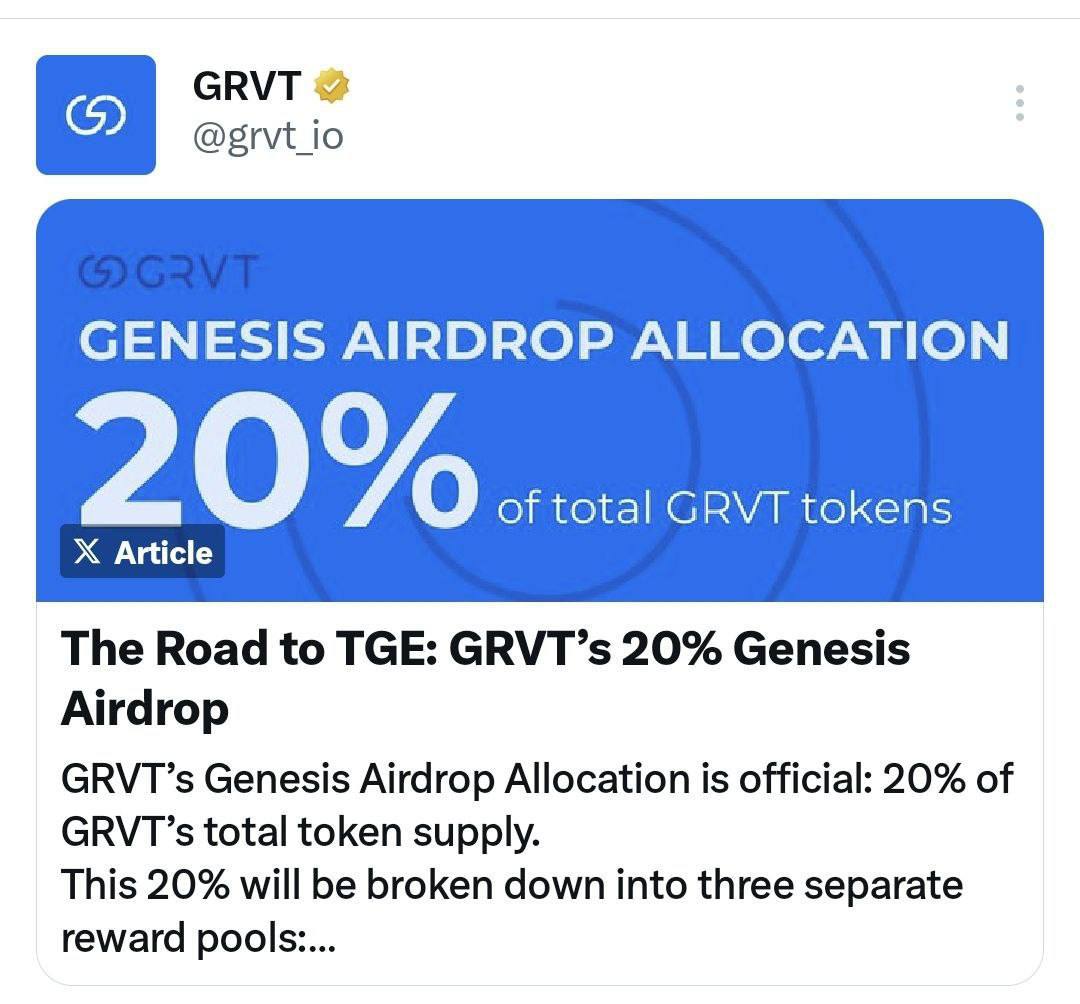Open the @grvt_io account handle
Screen dimensions: 1080x1004
267,135
